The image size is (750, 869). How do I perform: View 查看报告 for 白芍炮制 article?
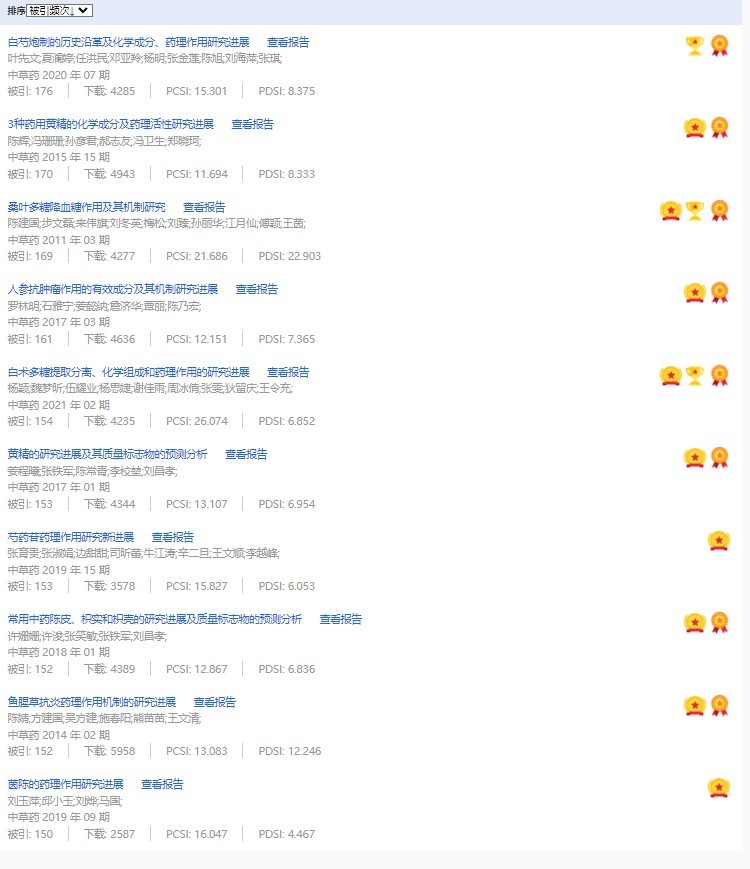(288, 42)
